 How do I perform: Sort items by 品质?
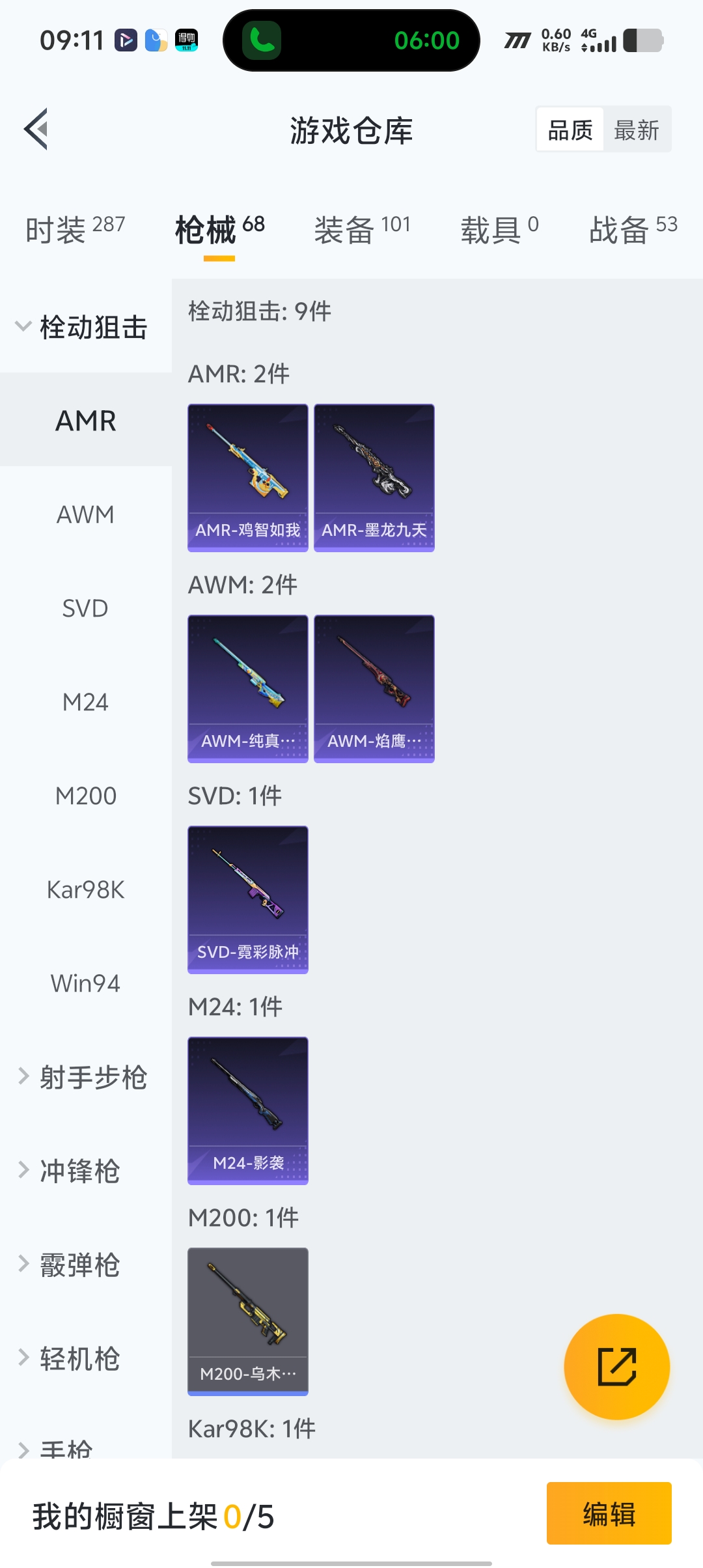coord(570,130)
